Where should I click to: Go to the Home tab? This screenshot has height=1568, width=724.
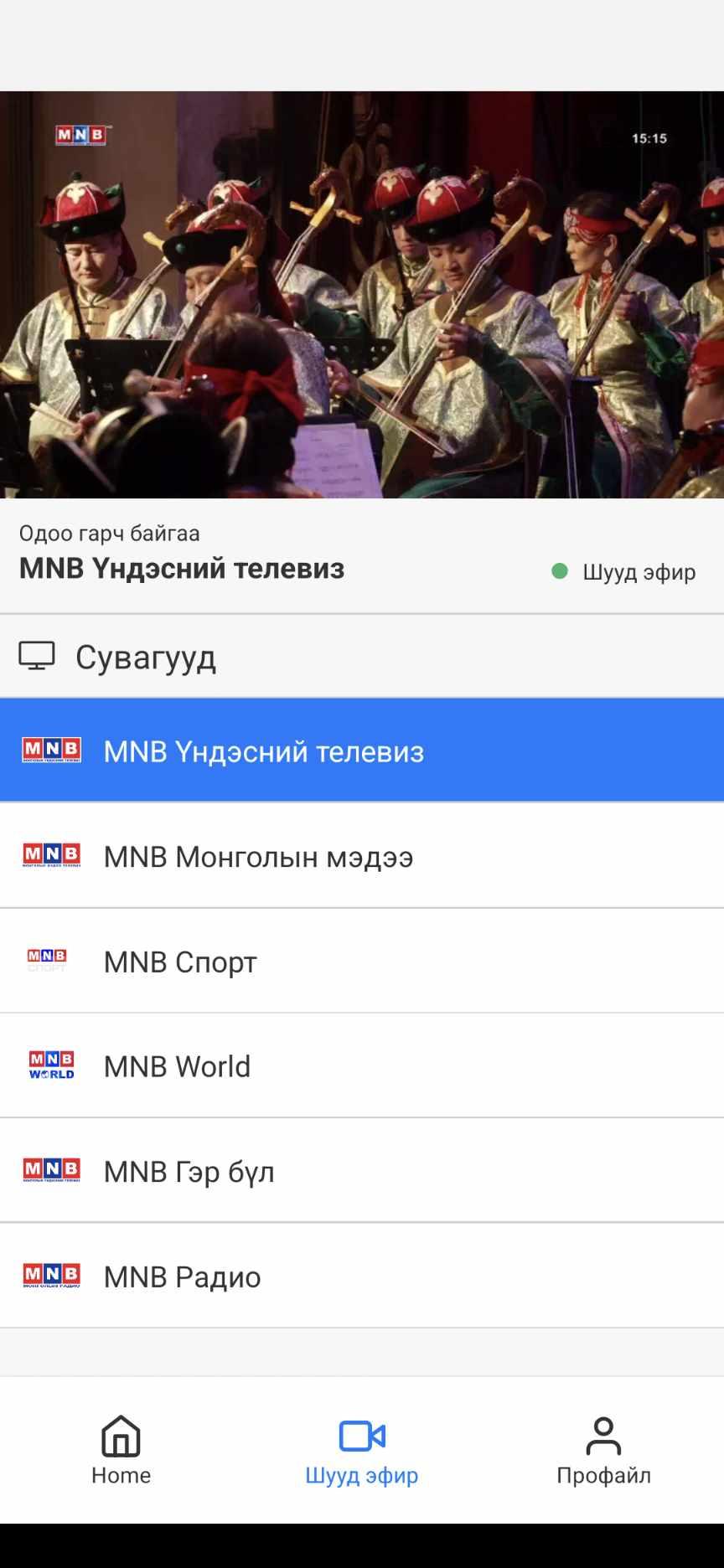point(121,1450)
